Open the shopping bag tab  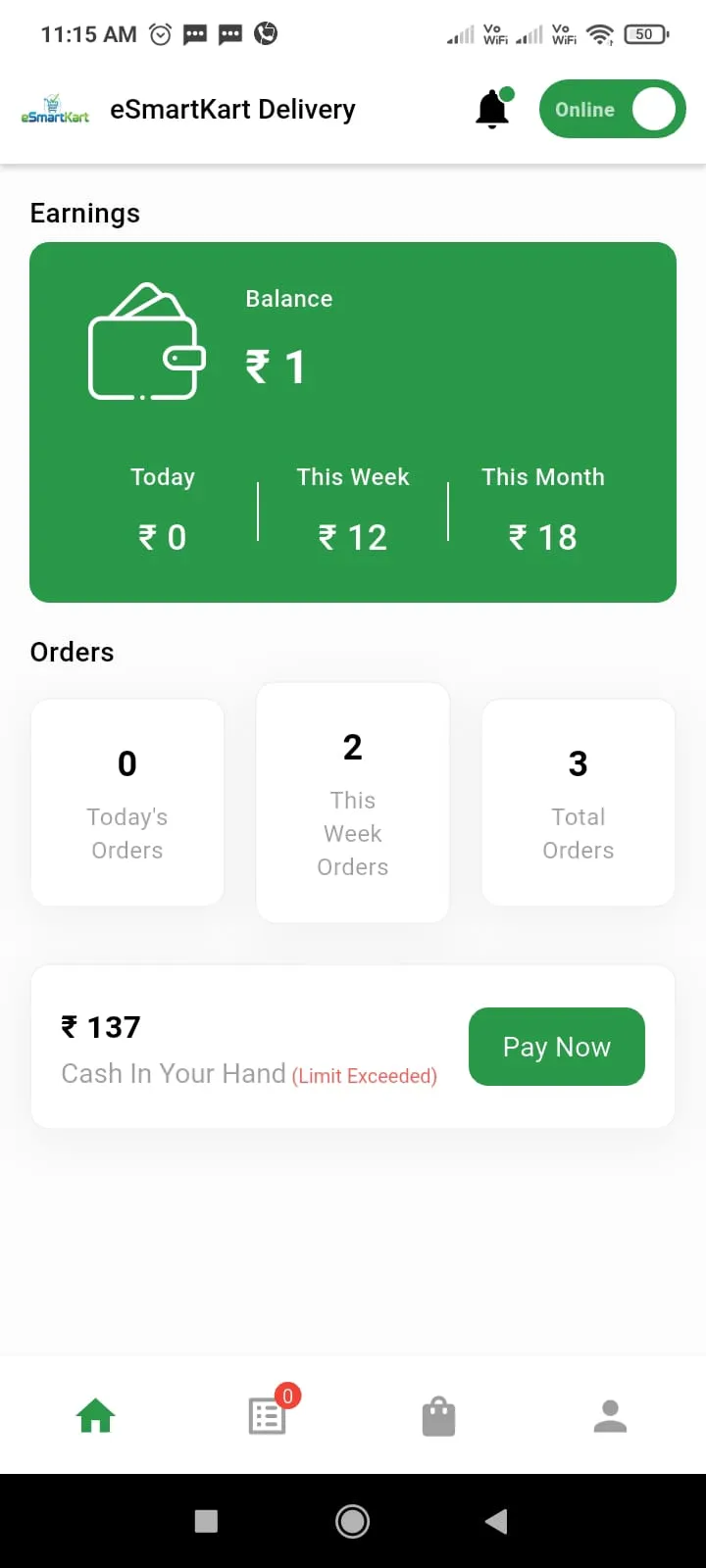tap(438, 1416)
